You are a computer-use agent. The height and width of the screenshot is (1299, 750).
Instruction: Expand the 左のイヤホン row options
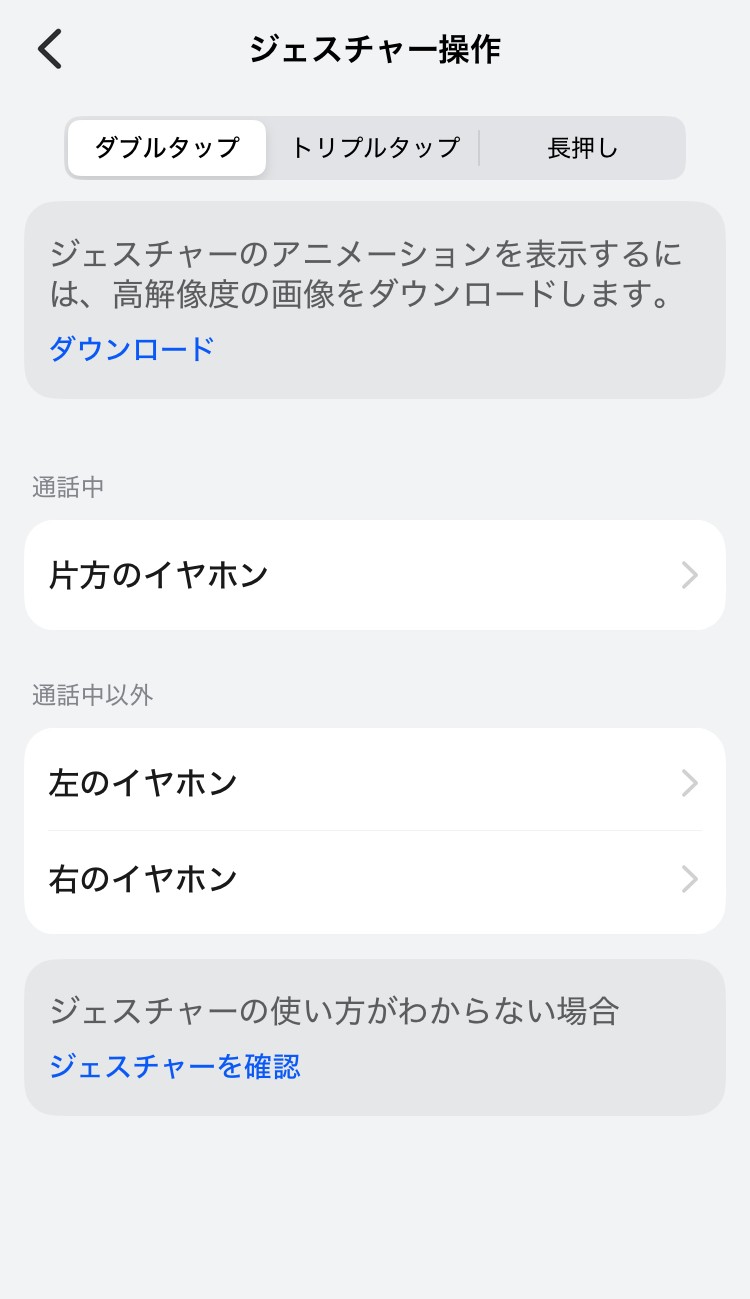[x=374, y=783]
